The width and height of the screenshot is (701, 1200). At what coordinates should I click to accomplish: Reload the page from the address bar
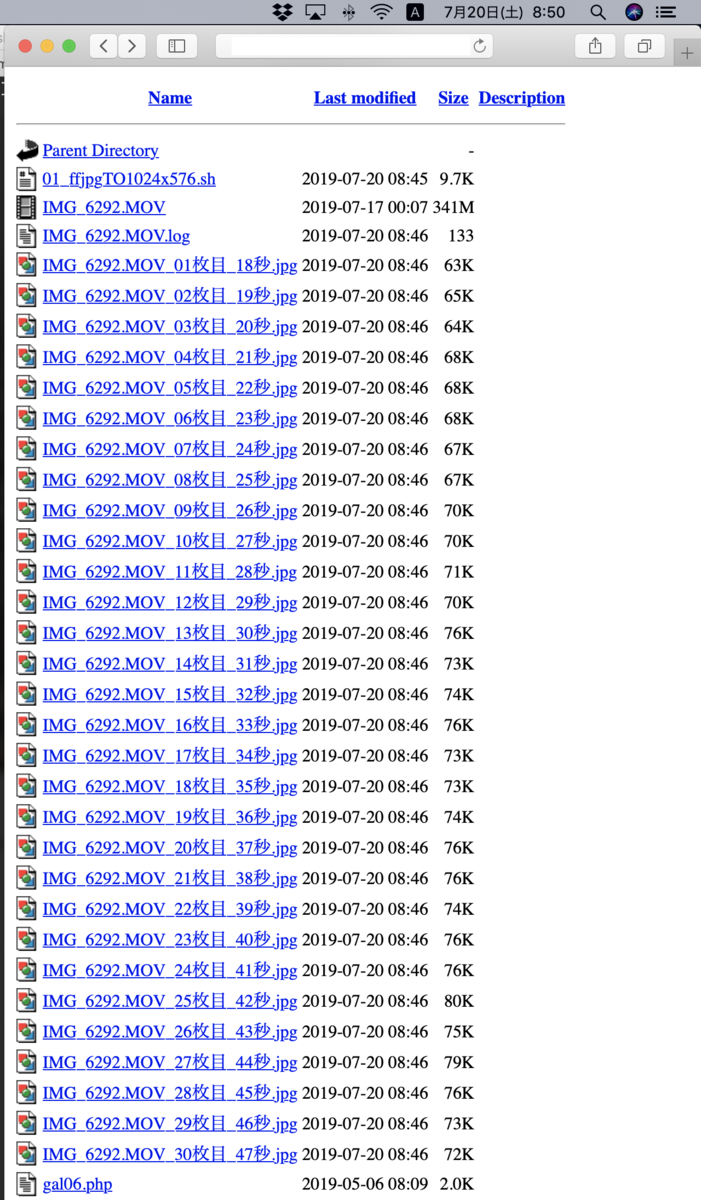coord(480,46)
